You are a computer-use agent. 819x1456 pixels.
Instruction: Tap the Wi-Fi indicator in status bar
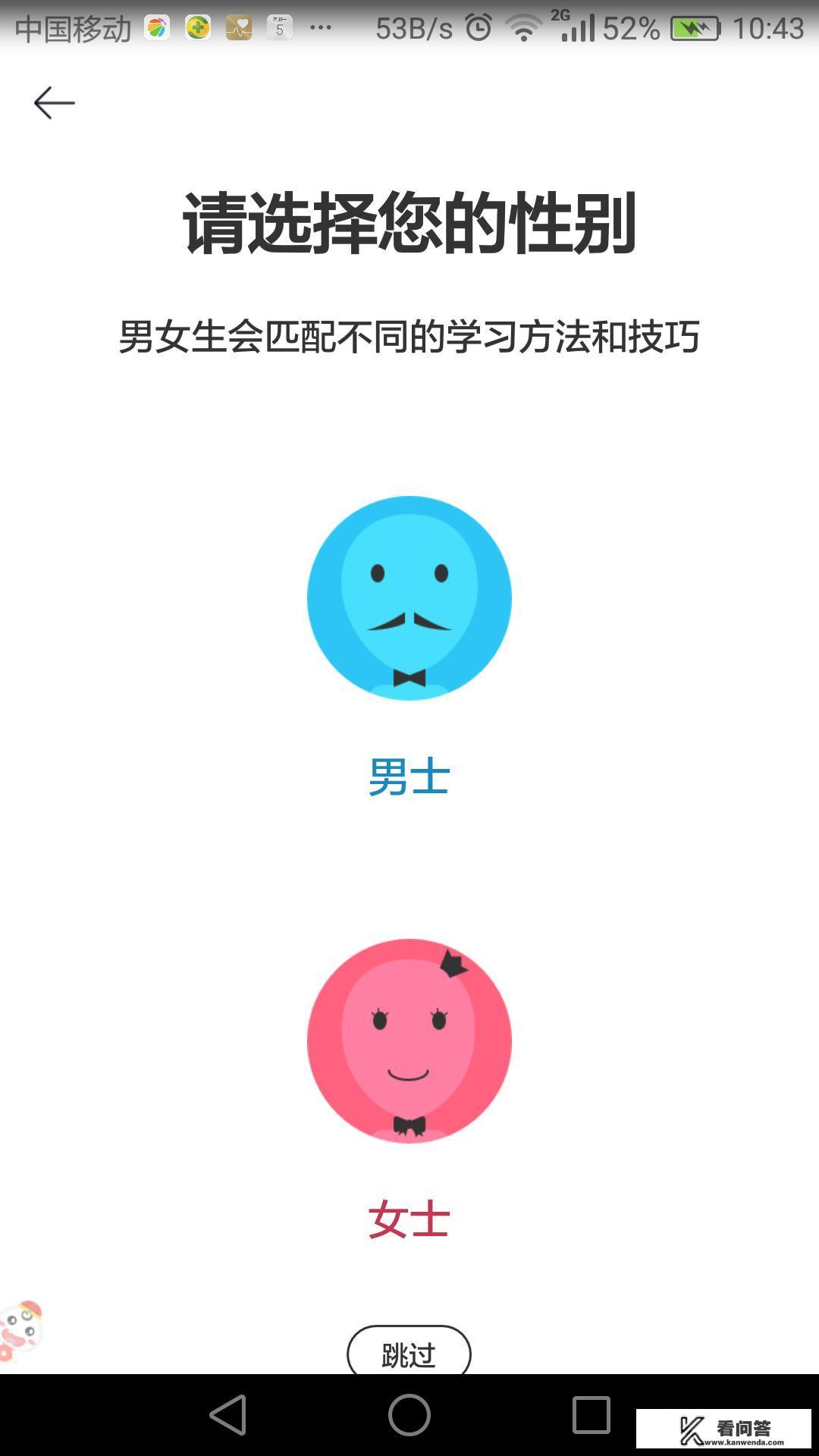(522, 27)
